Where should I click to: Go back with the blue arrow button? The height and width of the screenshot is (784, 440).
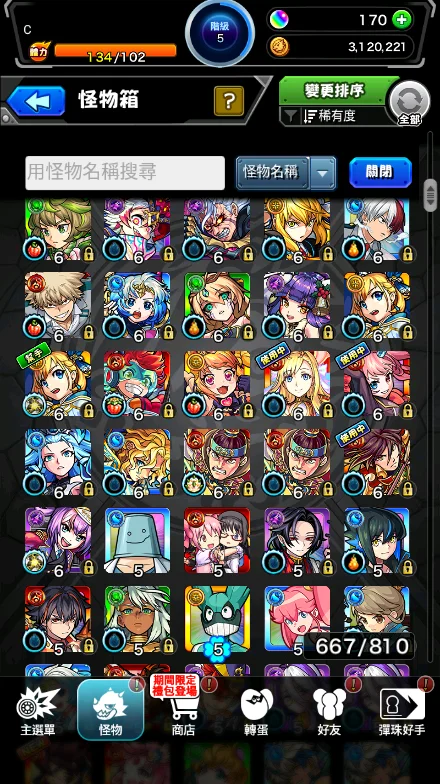tap(36, 101)
